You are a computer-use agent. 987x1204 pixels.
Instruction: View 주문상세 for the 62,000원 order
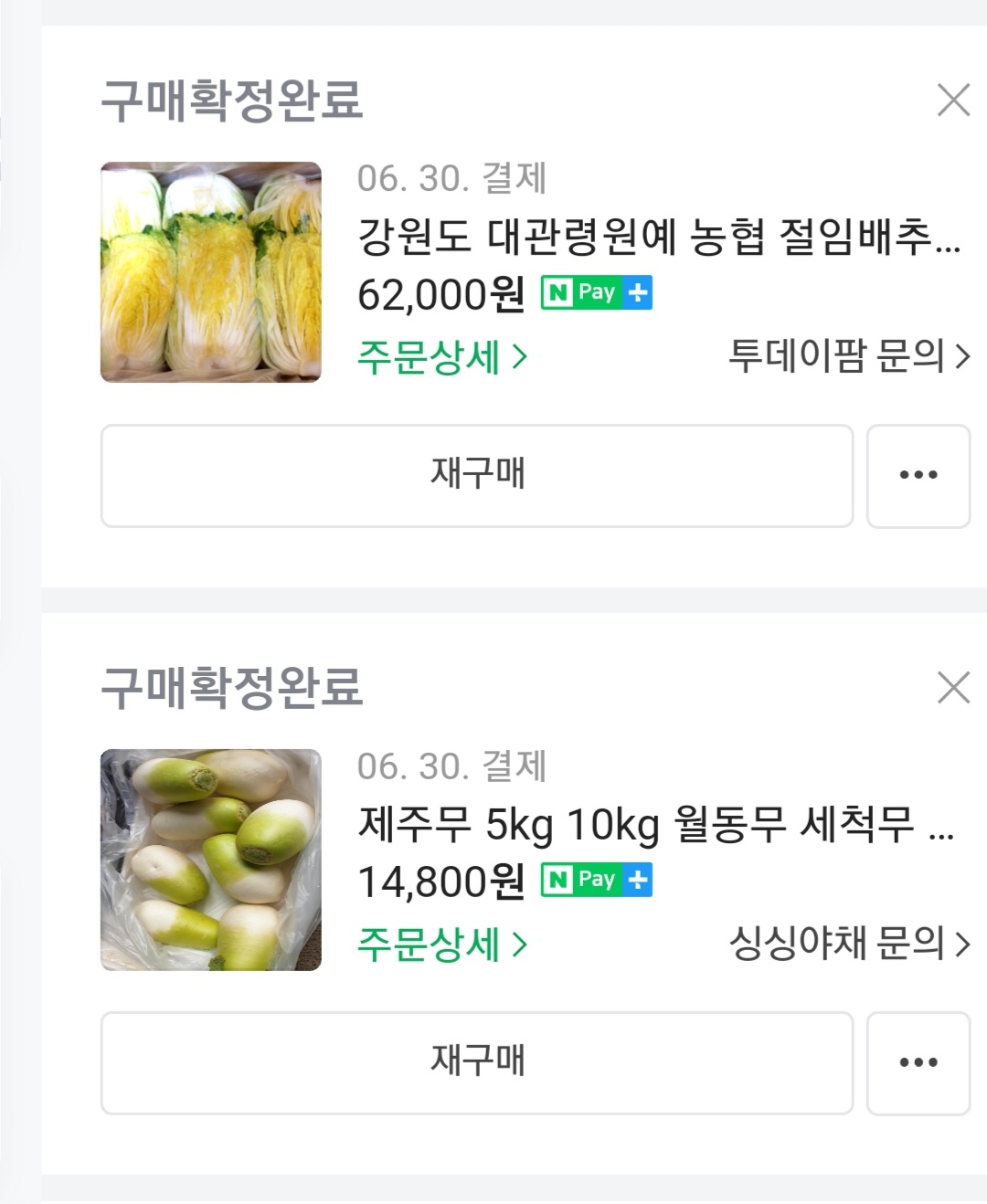click(442, 356)
